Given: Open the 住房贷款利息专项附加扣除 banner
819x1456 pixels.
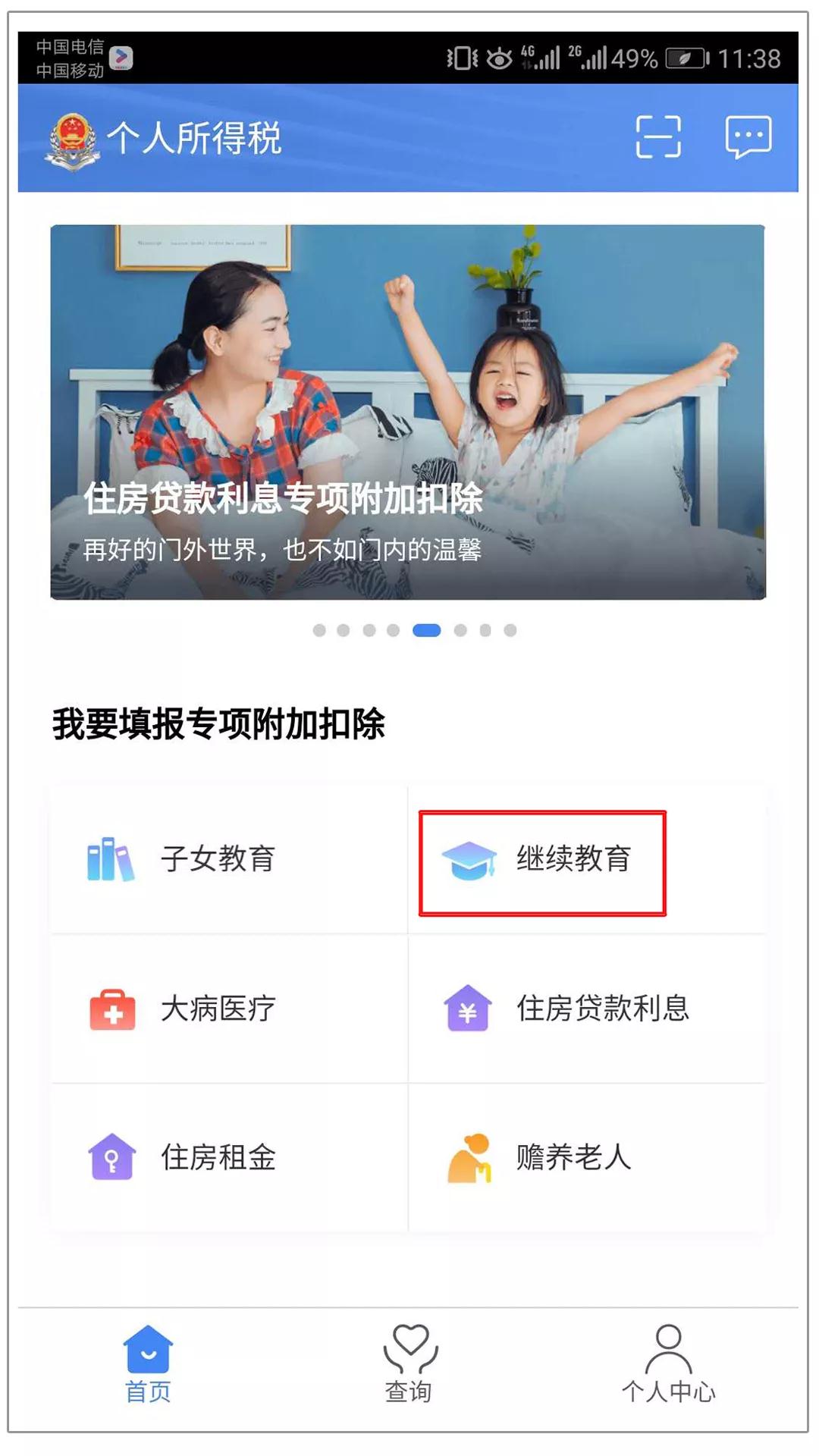Looking at the screenshot, I should pos(408,412).
